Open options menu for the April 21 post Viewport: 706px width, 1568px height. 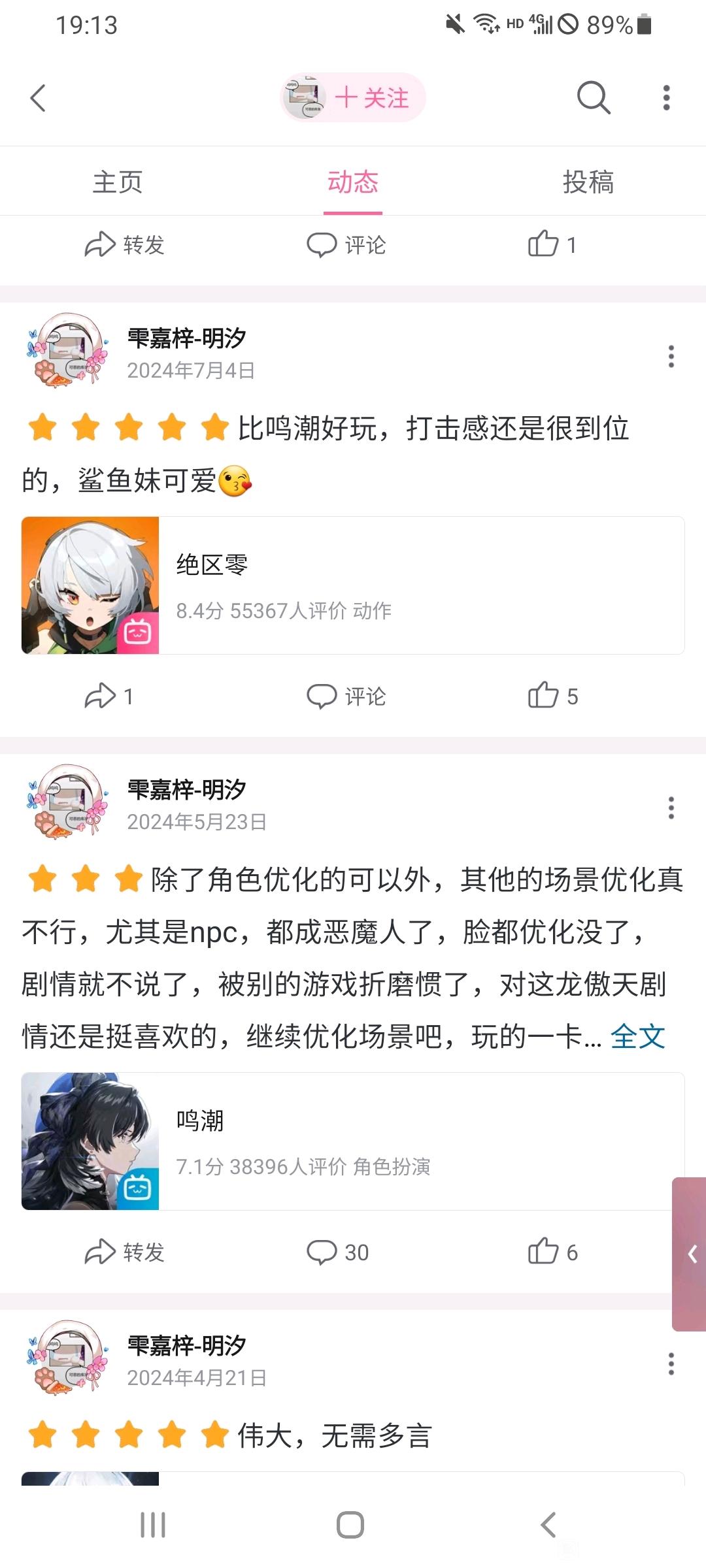coord(671,1364)
